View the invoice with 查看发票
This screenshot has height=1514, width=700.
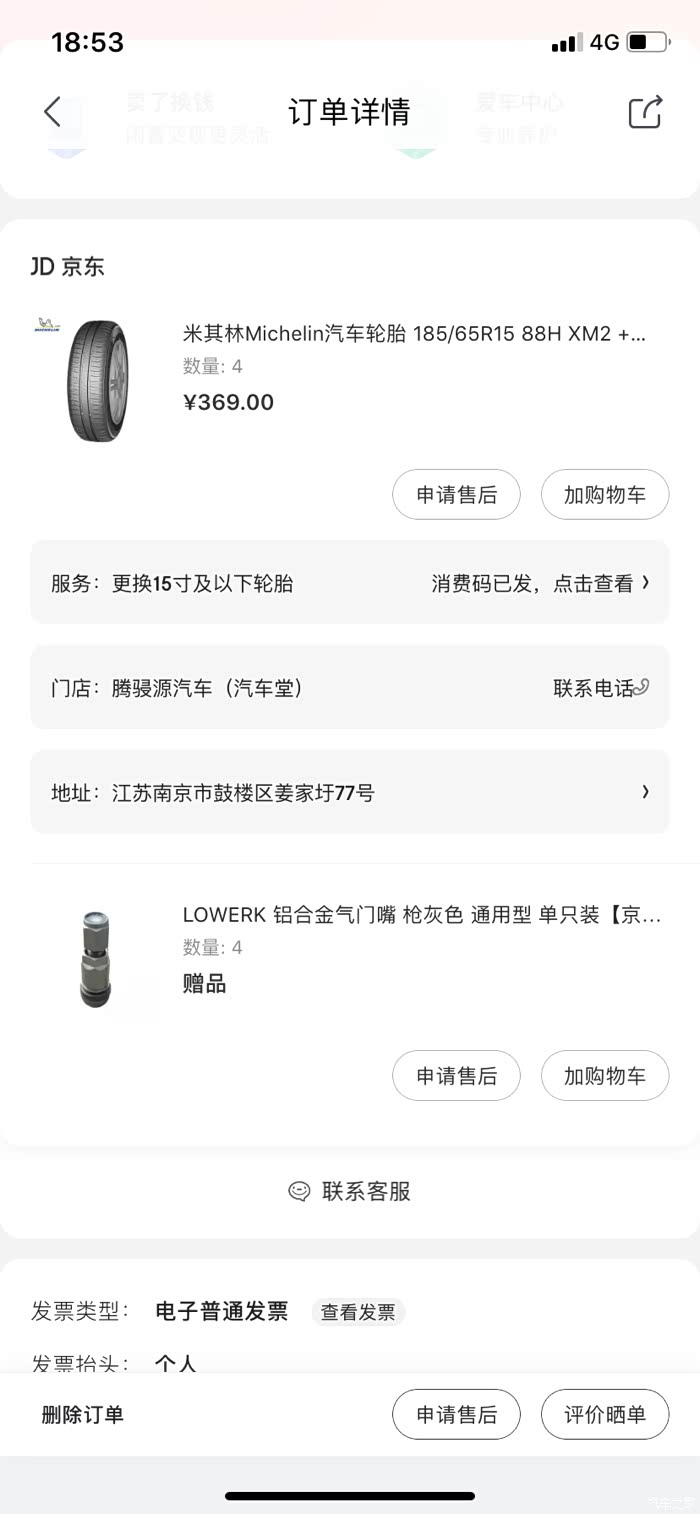click(358, 1312)
